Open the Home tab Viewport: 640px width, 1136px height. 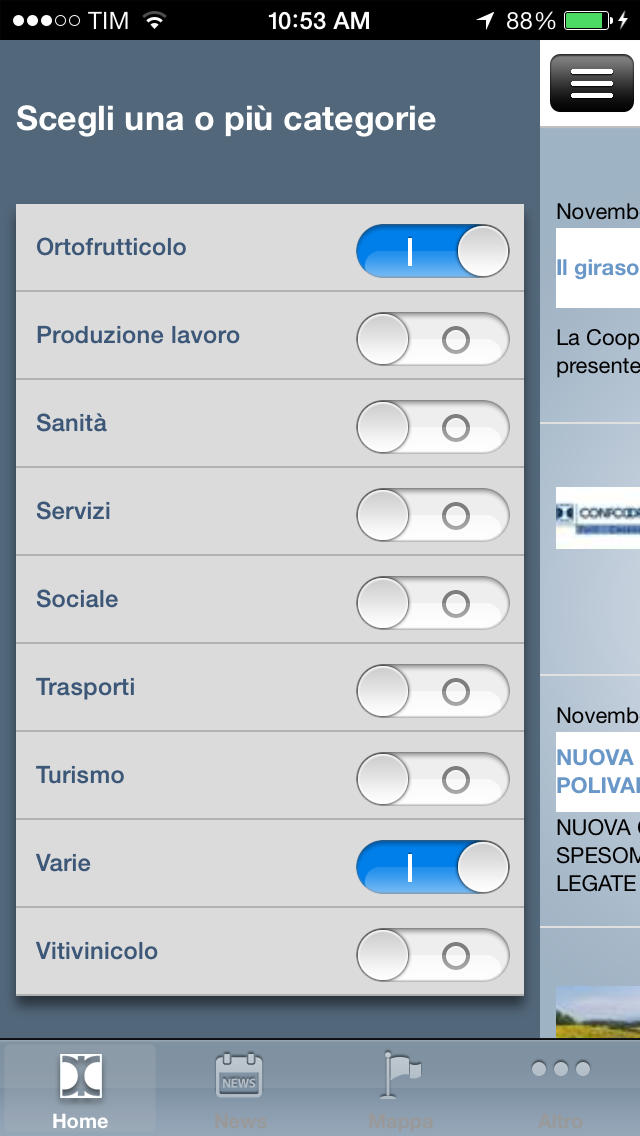(x=80, y=1089)
